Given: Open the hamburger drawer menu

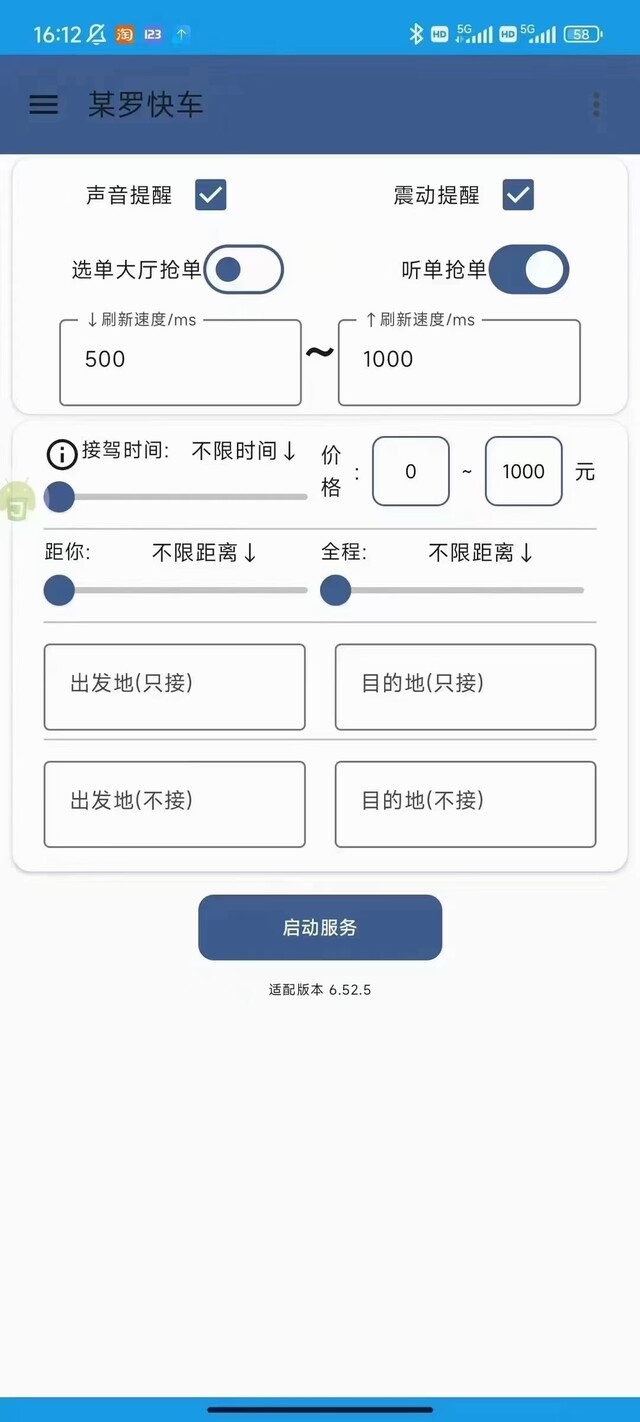Looking at the screenshot, I should [x=44, y=105].
